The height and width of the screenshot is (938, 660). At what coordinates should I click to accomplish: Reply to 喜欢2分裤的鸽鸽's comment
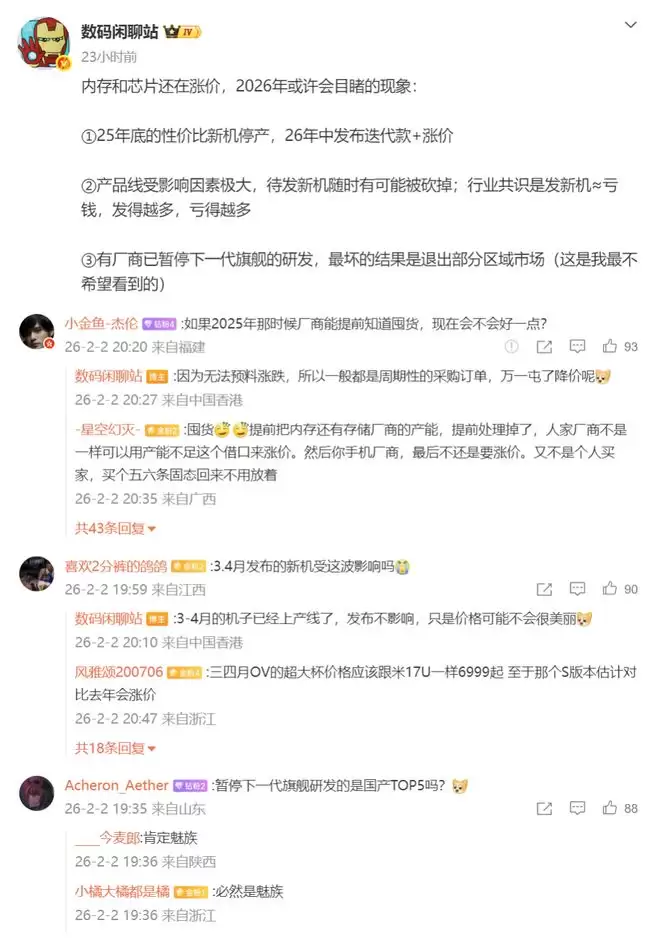pos(577,590)
